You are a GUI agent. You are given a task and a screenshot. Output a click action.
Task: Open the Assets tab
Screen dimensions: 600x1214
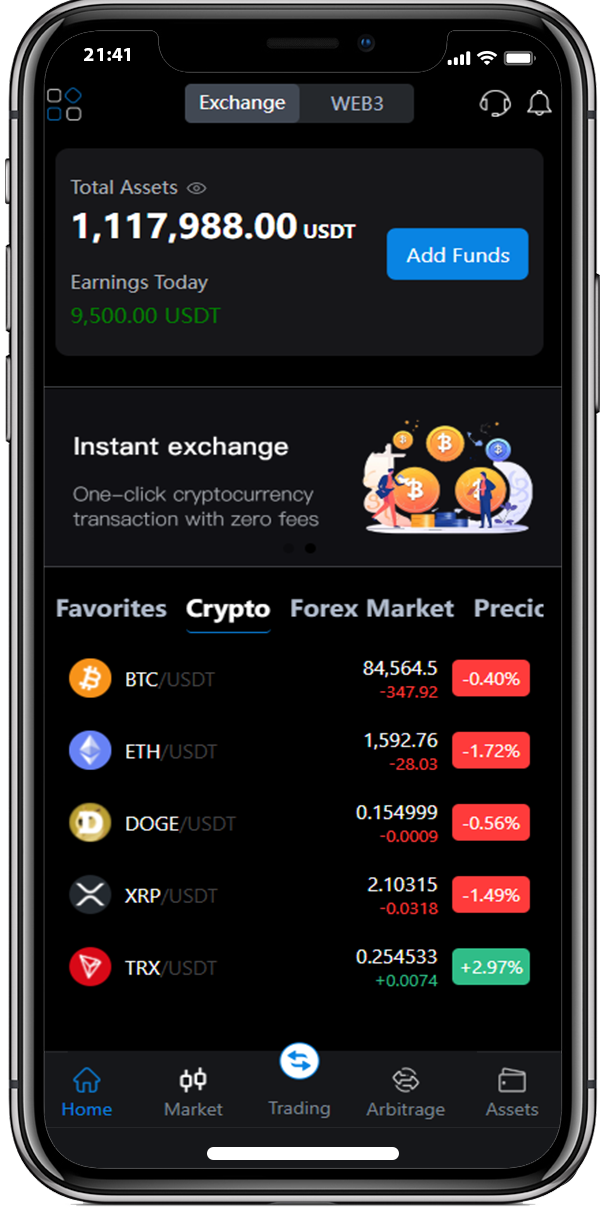pos(512,1092)
